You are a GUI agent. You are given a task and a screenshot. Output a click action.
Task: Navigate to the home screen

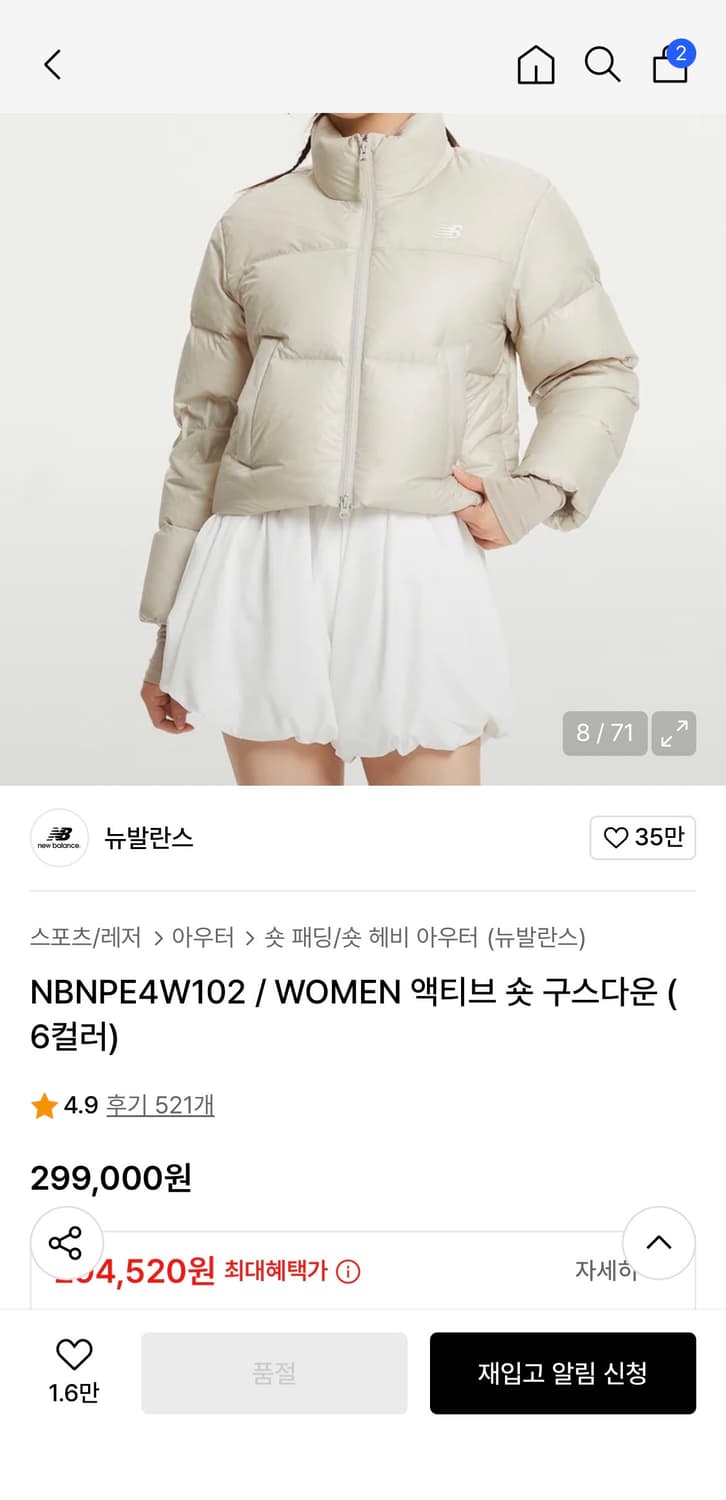535,64
